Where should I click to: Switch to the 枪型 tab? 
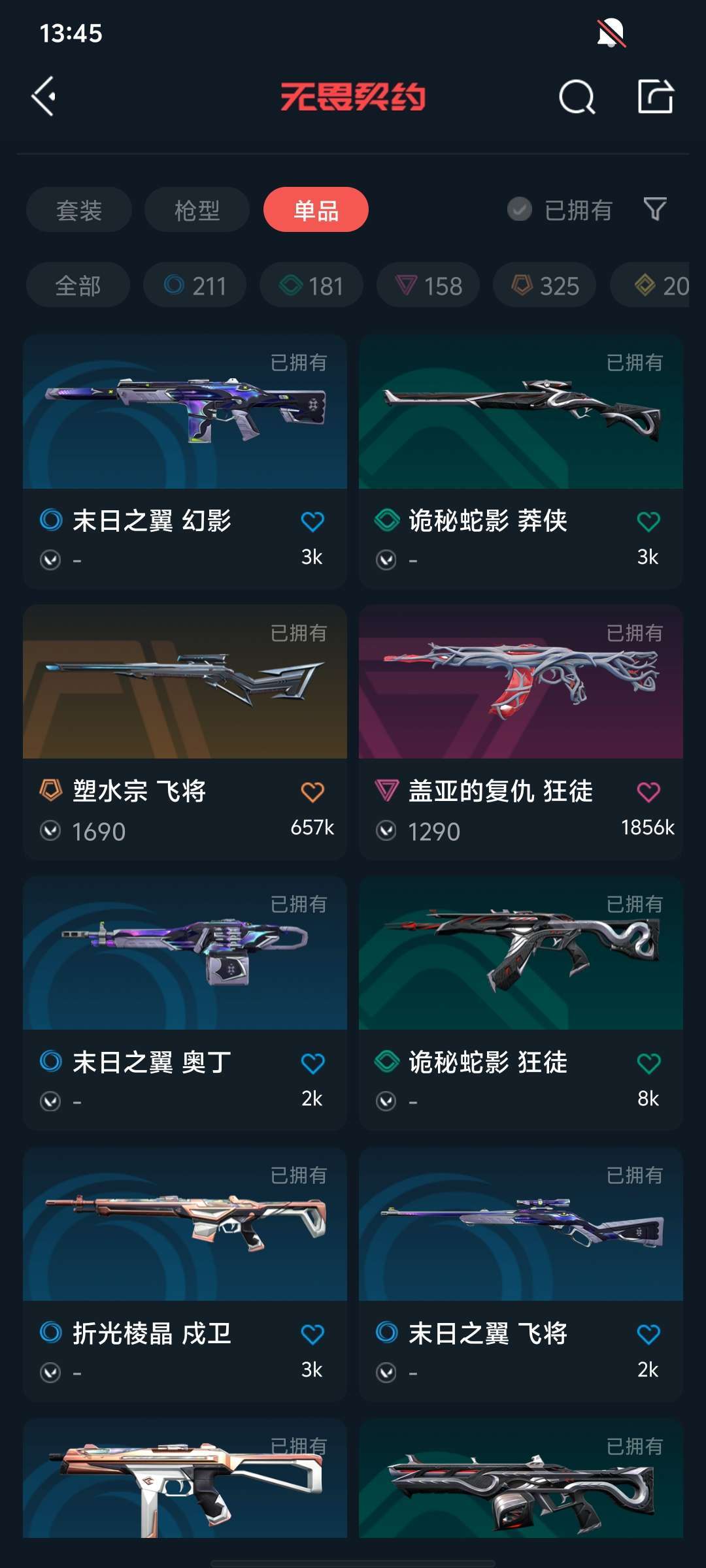click(x=197, y=210)
